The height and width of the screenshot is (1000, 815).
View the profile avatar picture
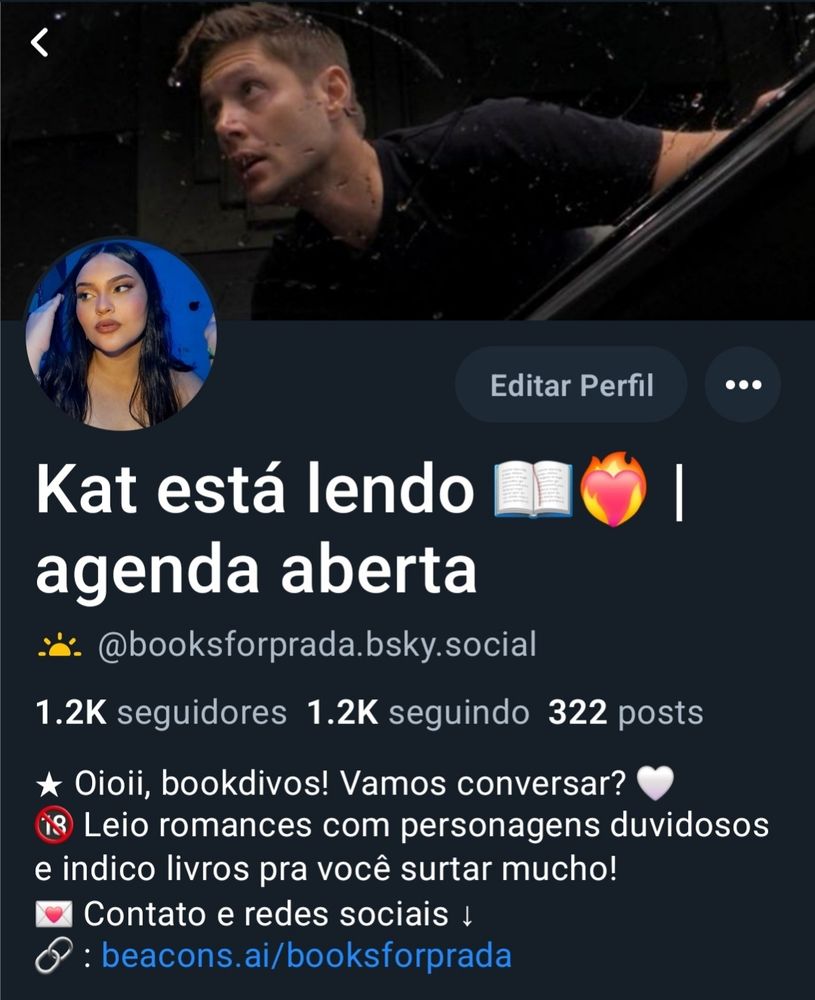pyautogui.click(x=120, y=334)
